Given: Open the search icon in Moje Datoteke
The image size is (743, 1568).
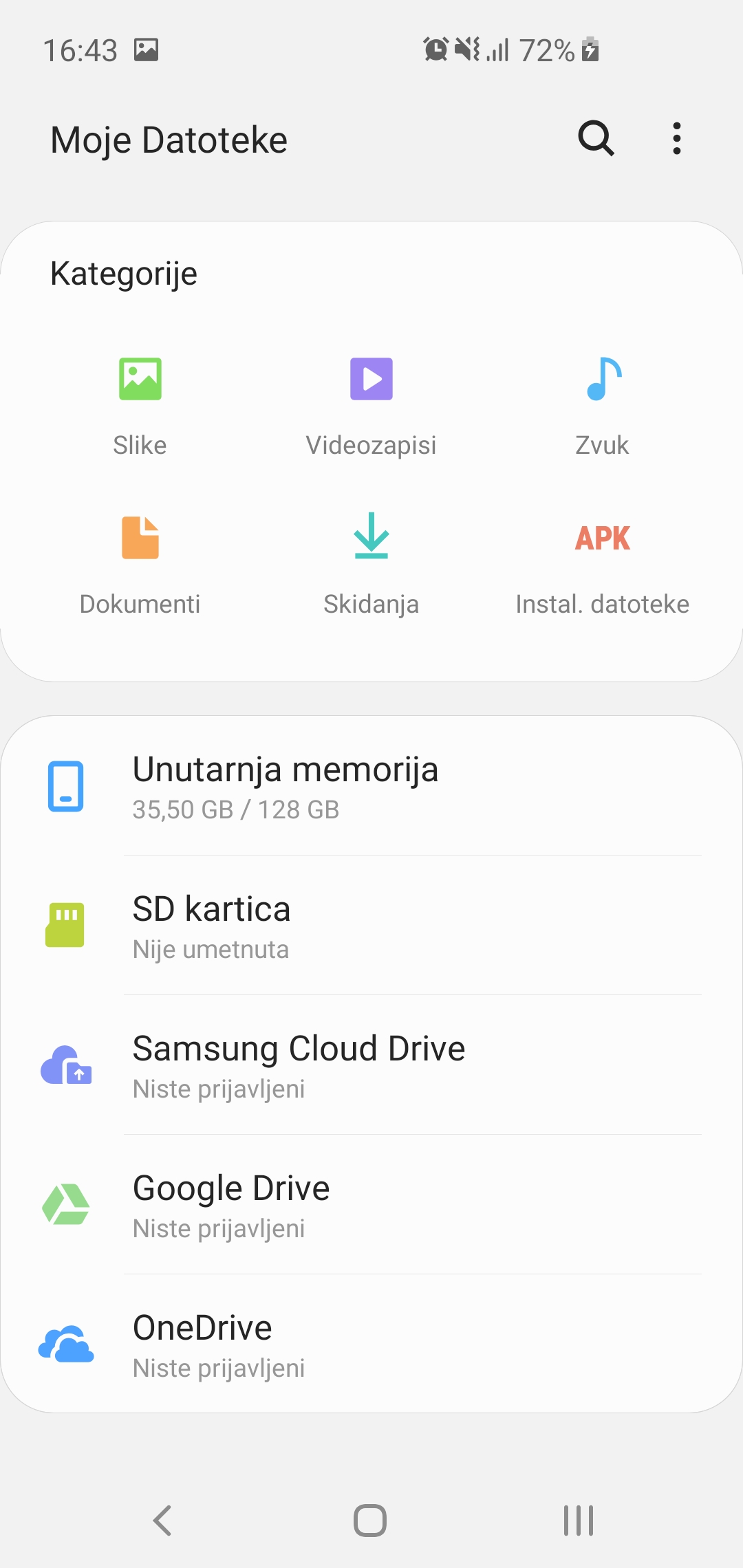Looking at the screenshot, I should coord(596,139).
